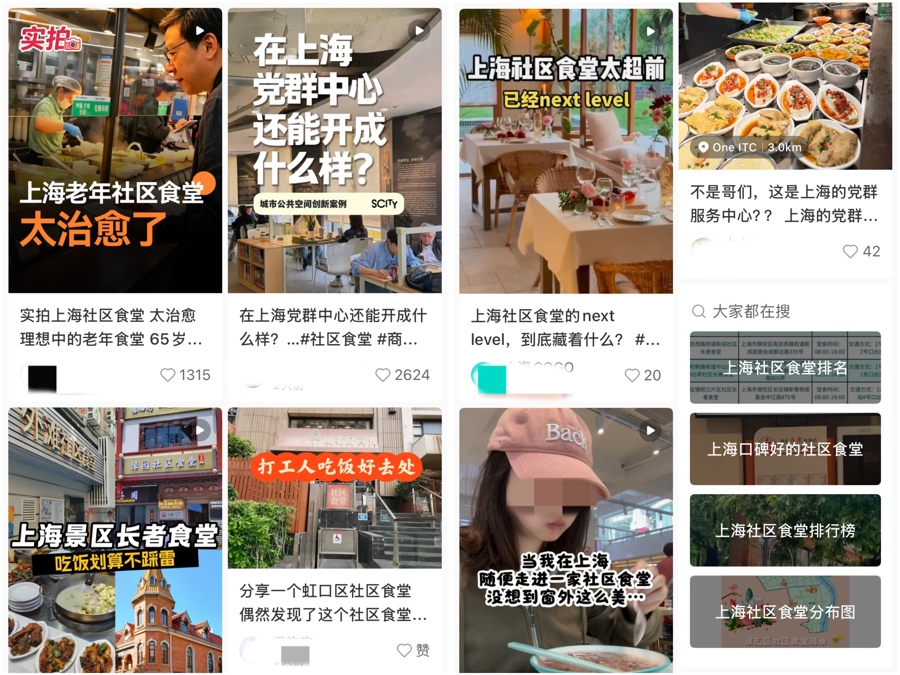Search suggested topic 上海社区食堂分布图
This screenshot has width=900, height=675.
785,612
